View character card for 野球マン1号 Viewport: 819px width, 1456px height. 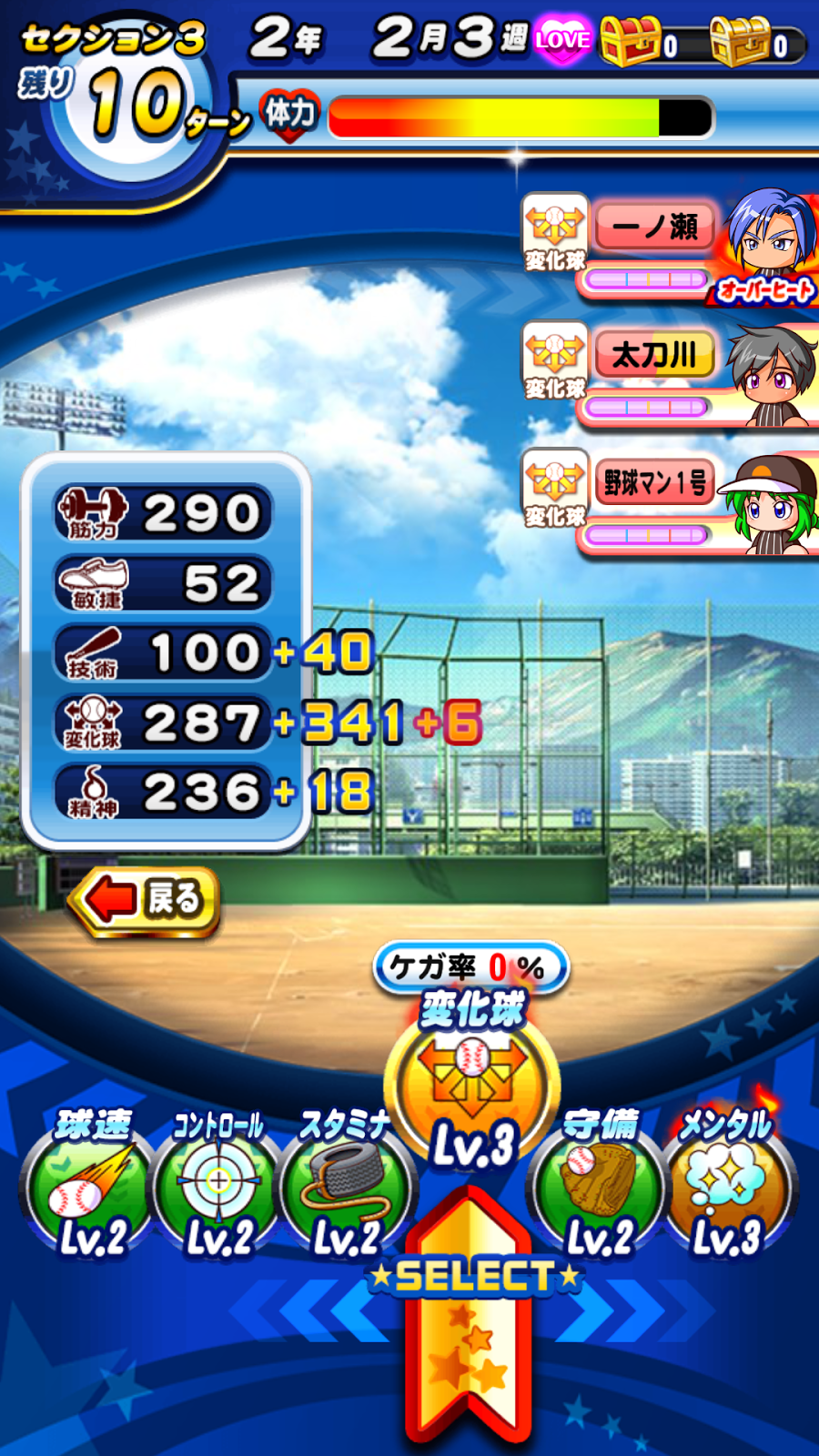[x=692, y=502]
